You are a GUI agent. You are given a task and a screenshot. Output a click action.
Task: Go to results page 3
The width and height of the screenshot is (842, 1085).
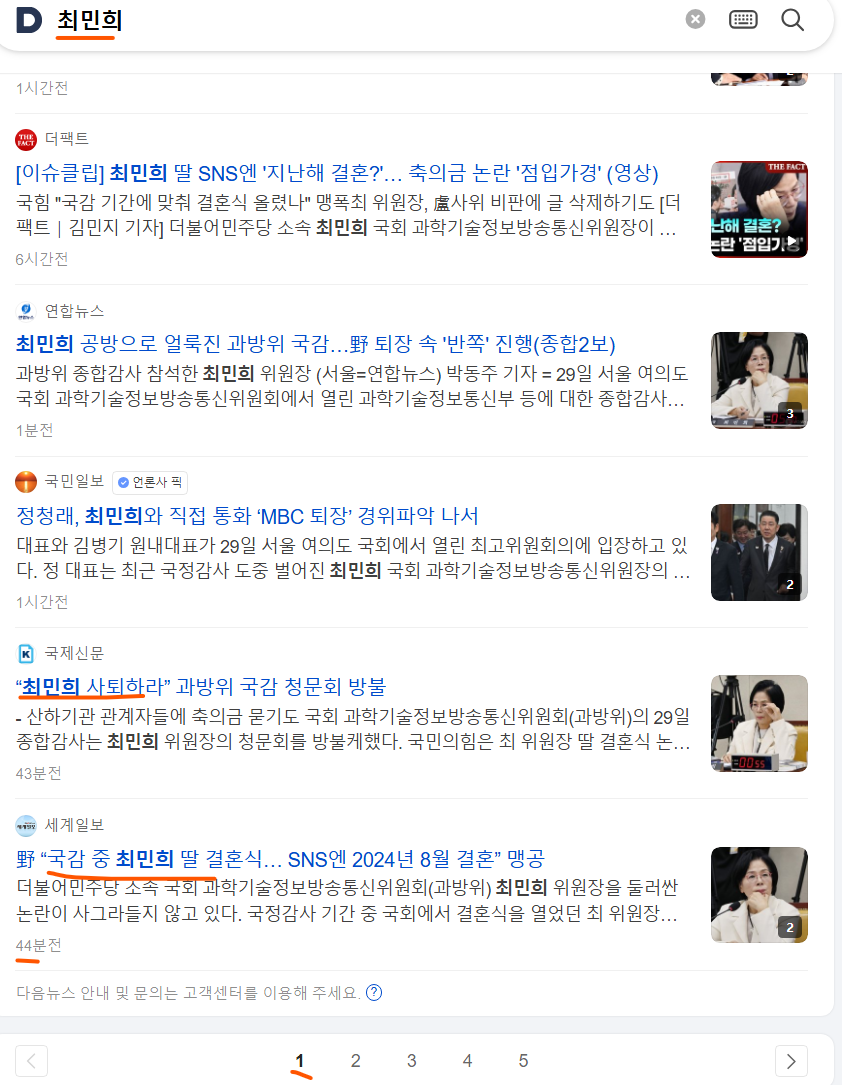pos(411,1061)
